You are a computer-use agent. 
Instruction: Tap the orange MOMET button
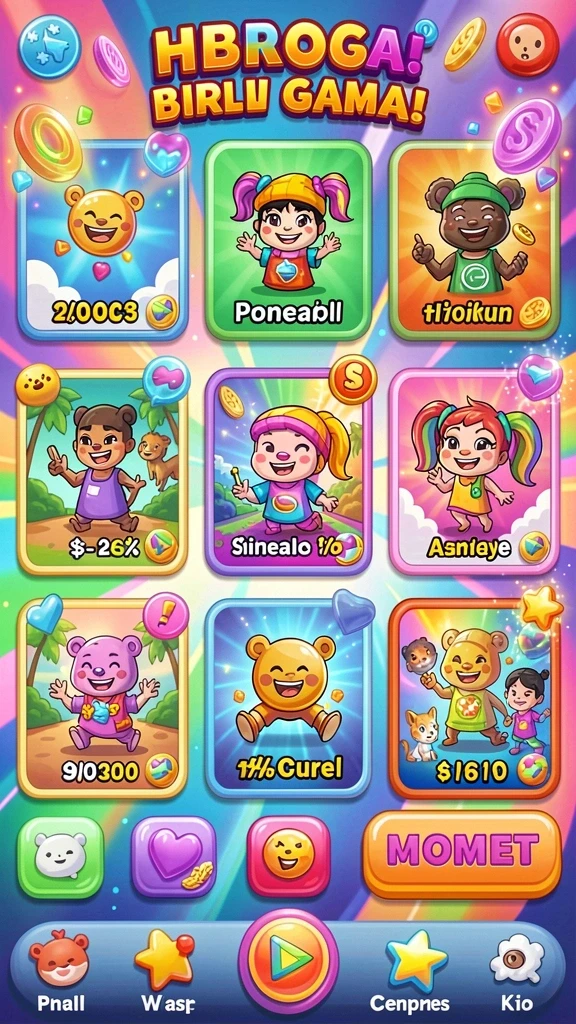tap(462, 855)
